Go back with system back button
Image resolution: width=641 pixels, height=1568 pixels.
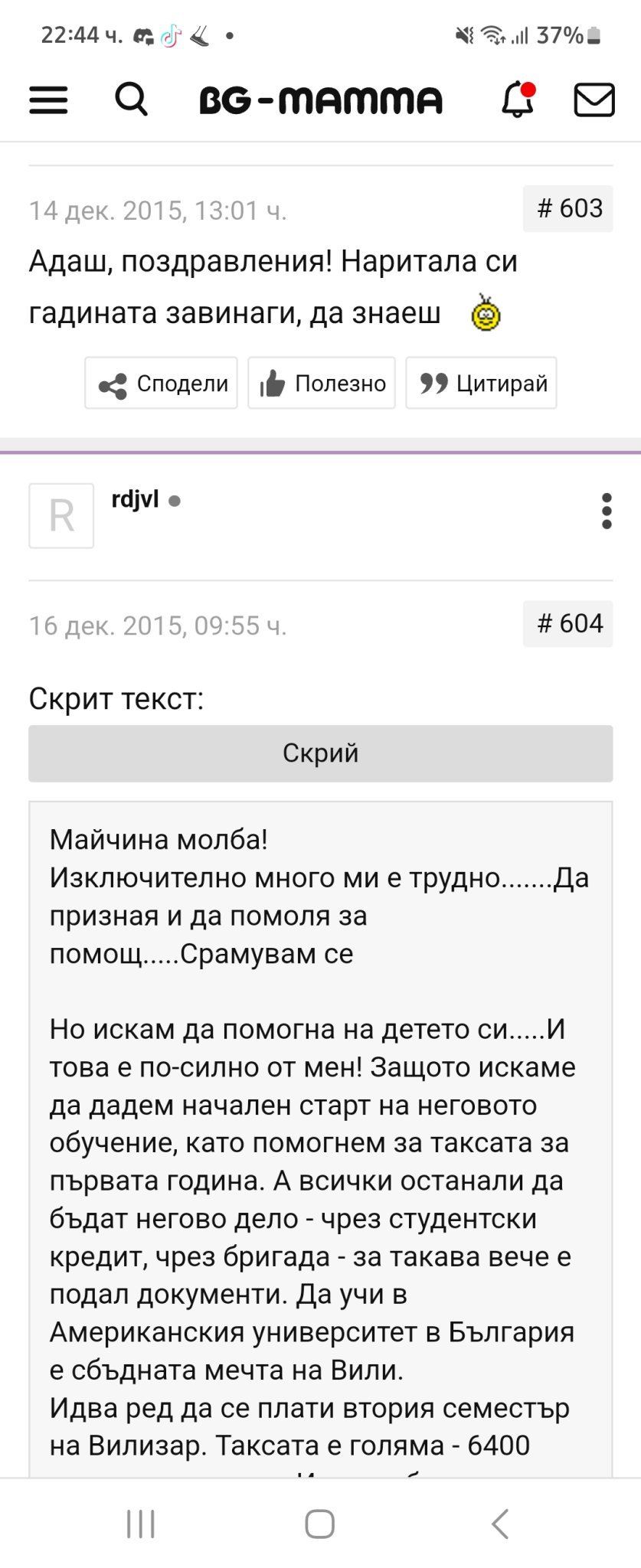pos(500,1524)
